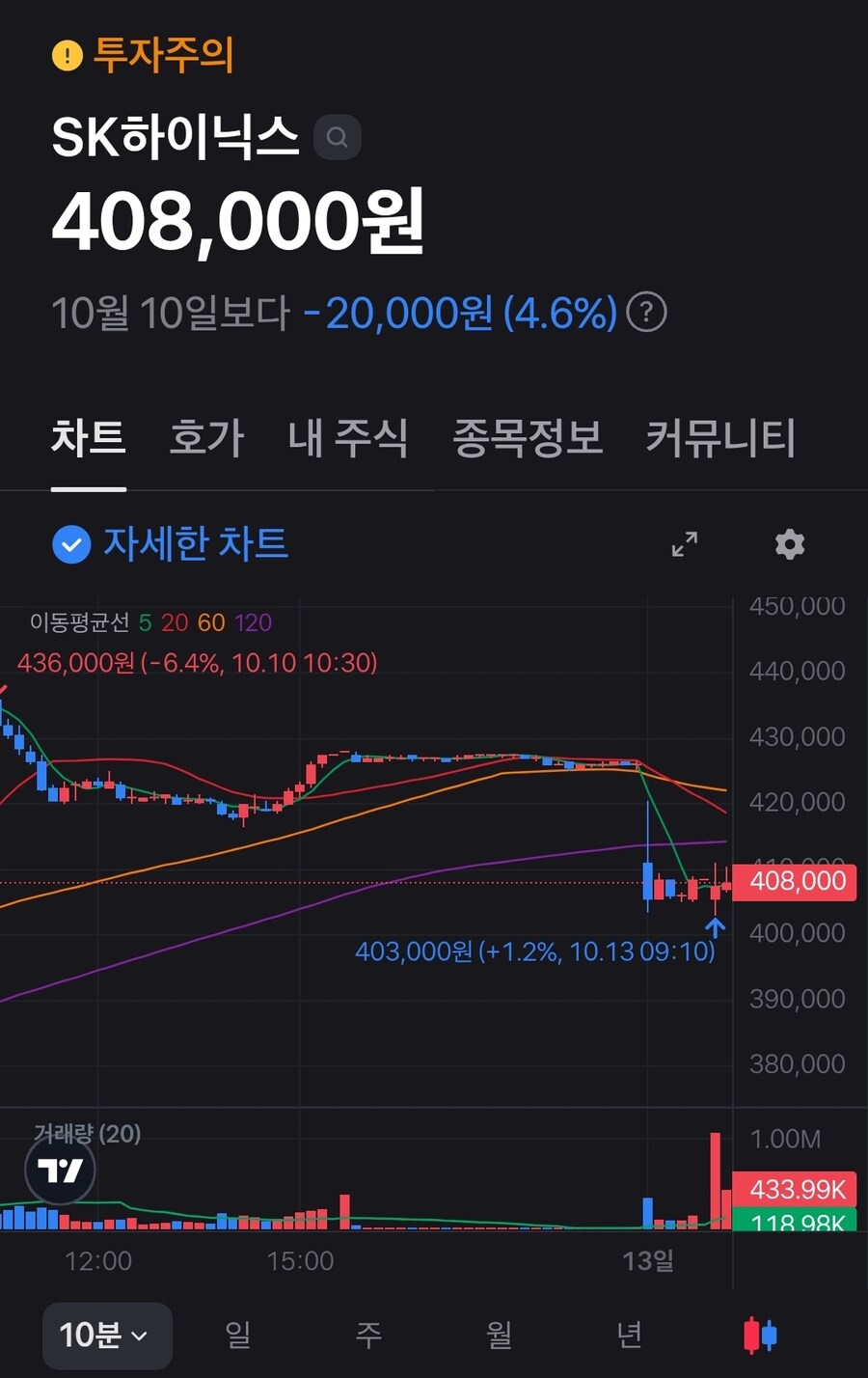Switch chart to 주 weekly view

pos(368,1336)
